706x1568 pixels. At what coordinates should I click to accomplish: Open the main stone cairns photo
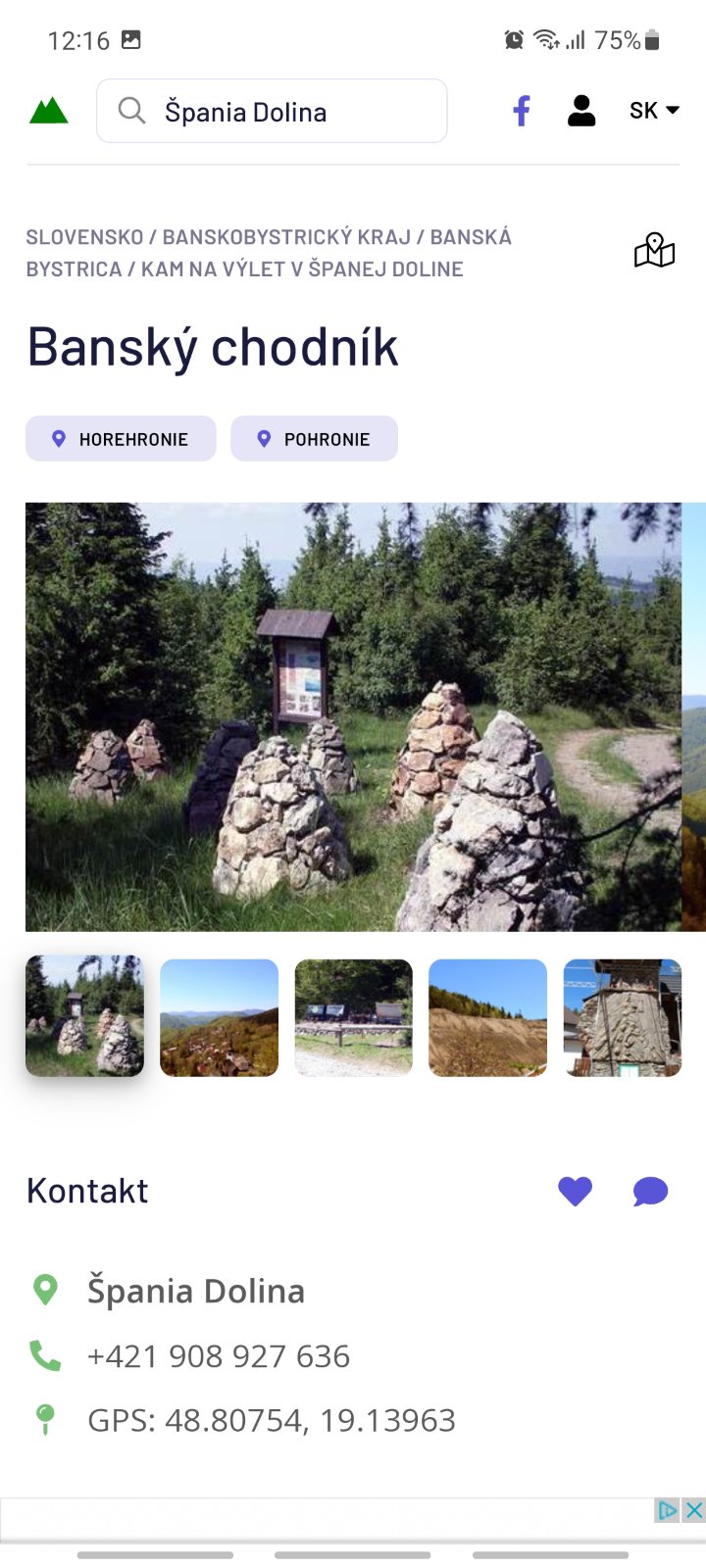353,716
